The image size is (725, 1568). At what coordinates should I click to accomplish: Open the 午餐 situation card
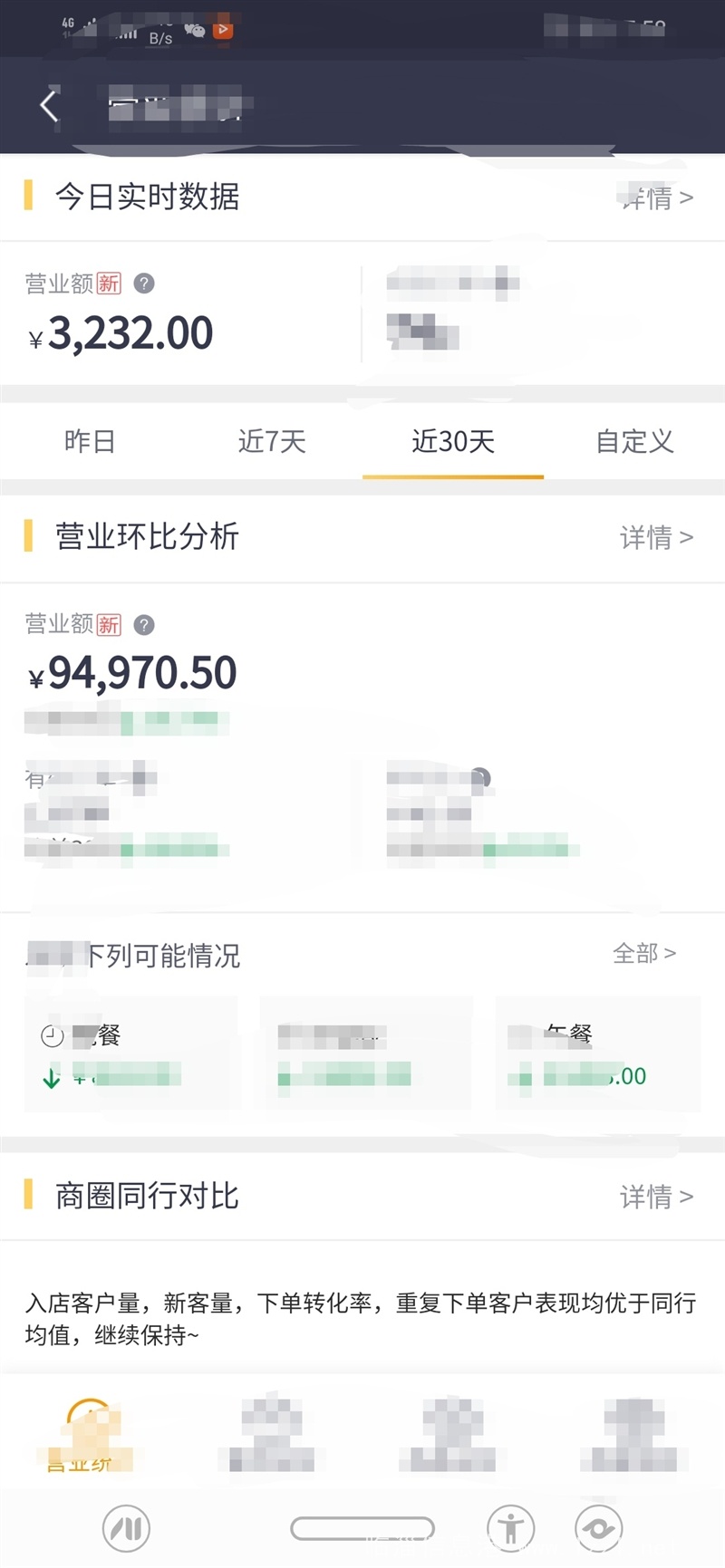(x=597, y=1054)
